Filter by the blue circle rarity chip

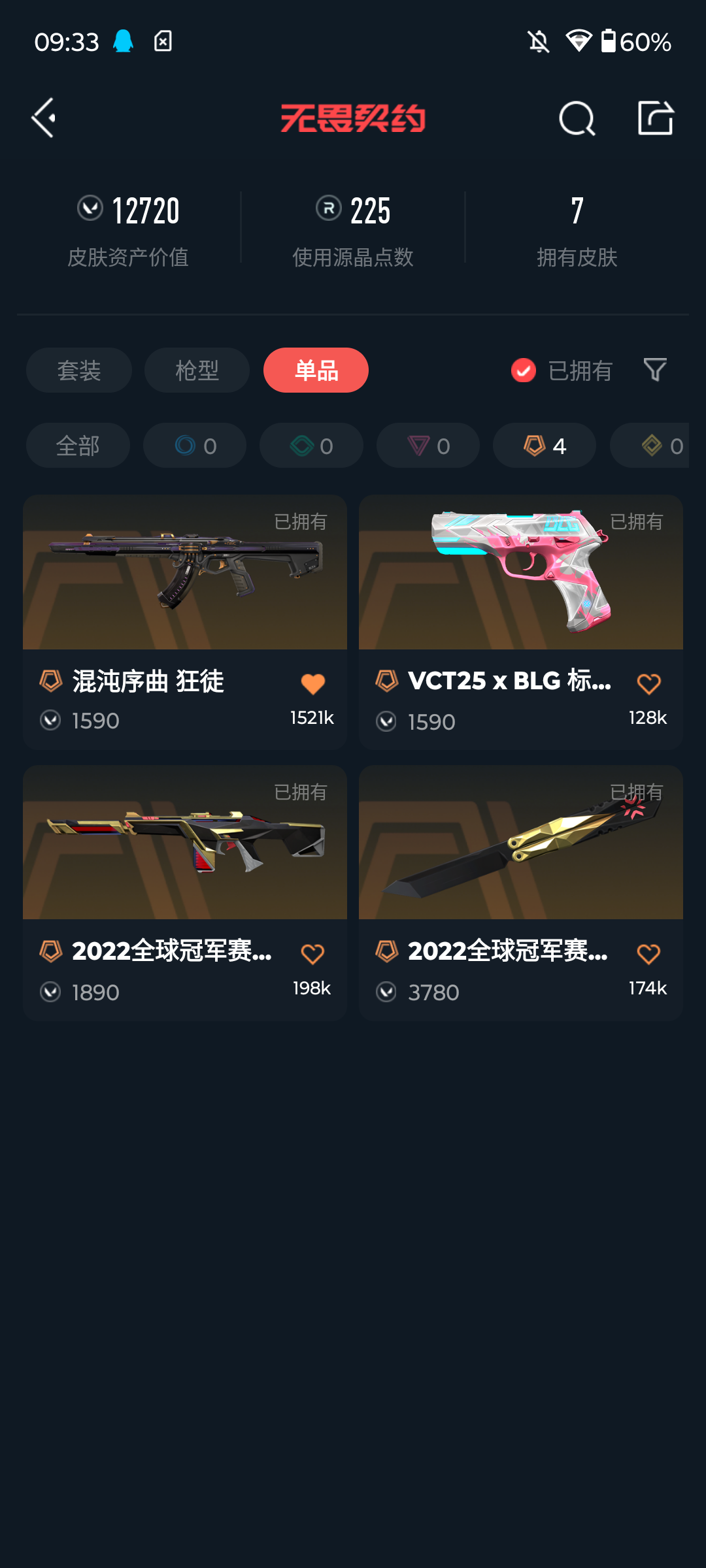pyautogui.click(x=195, y=446)
